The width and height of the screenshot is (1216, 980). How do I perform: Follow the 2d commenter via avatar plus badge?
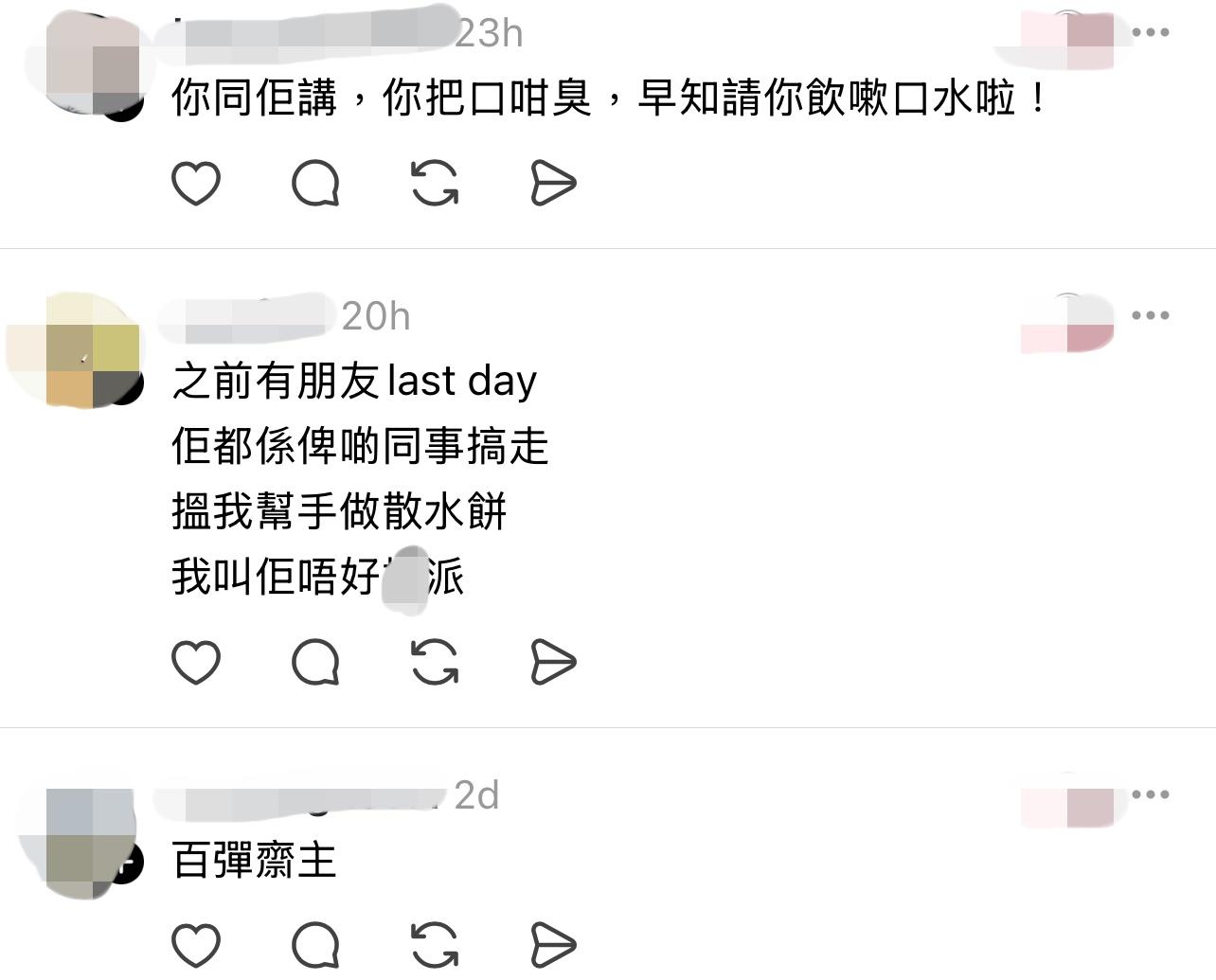coord(128,864)
